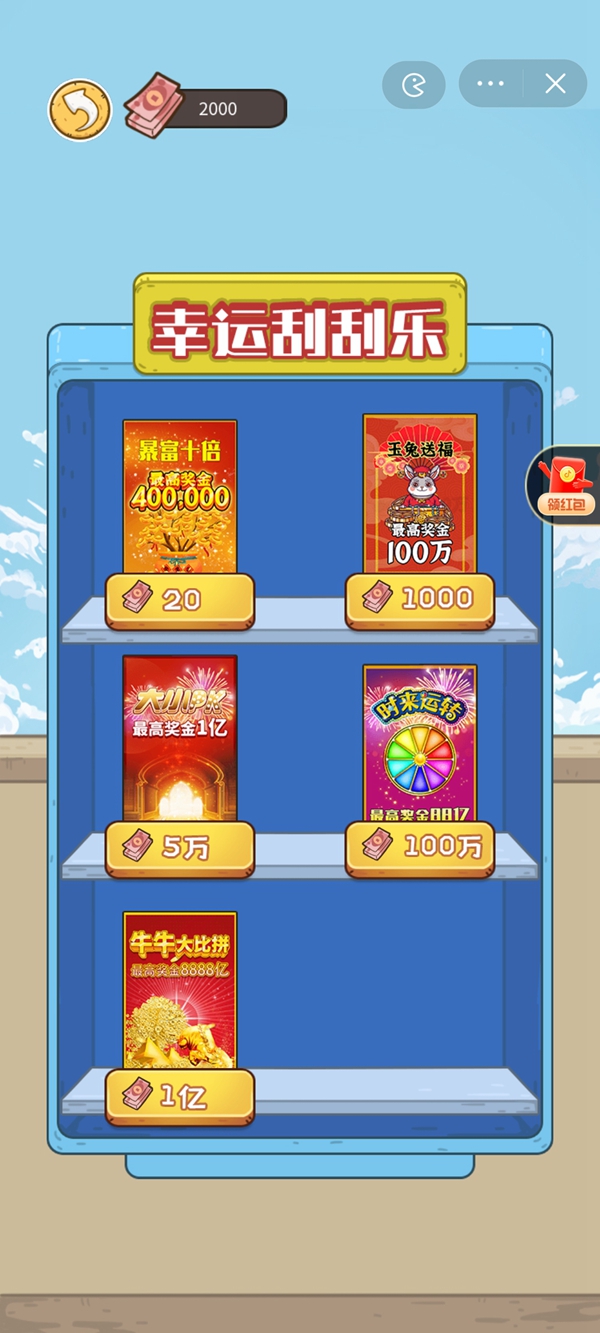Image resolution: width=600 pixels, height=1333 pixels.
Task: Open the game circle icon next to the menu
Action: coord(413,85)
